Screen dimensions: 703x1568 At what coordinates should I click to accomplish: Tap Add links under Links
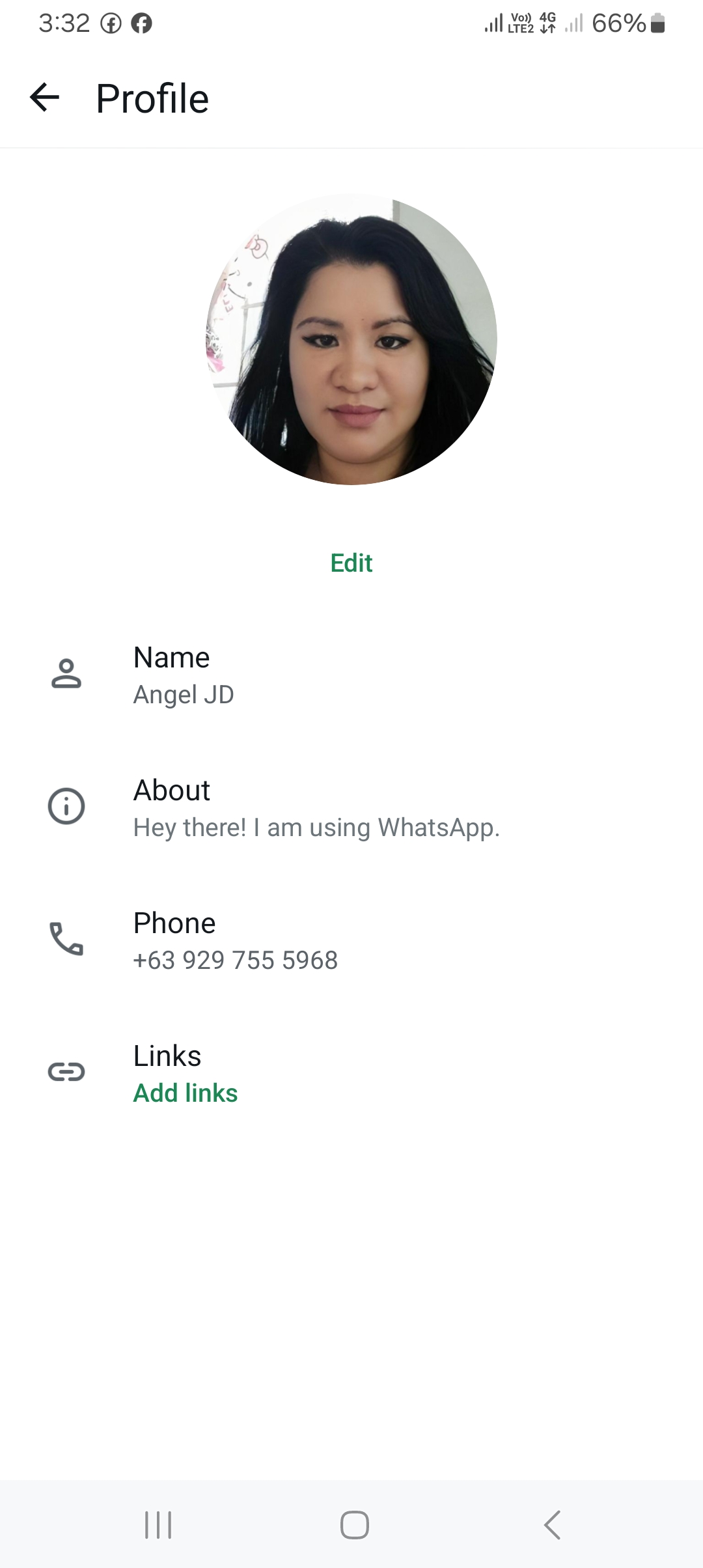click(186, 1093)
